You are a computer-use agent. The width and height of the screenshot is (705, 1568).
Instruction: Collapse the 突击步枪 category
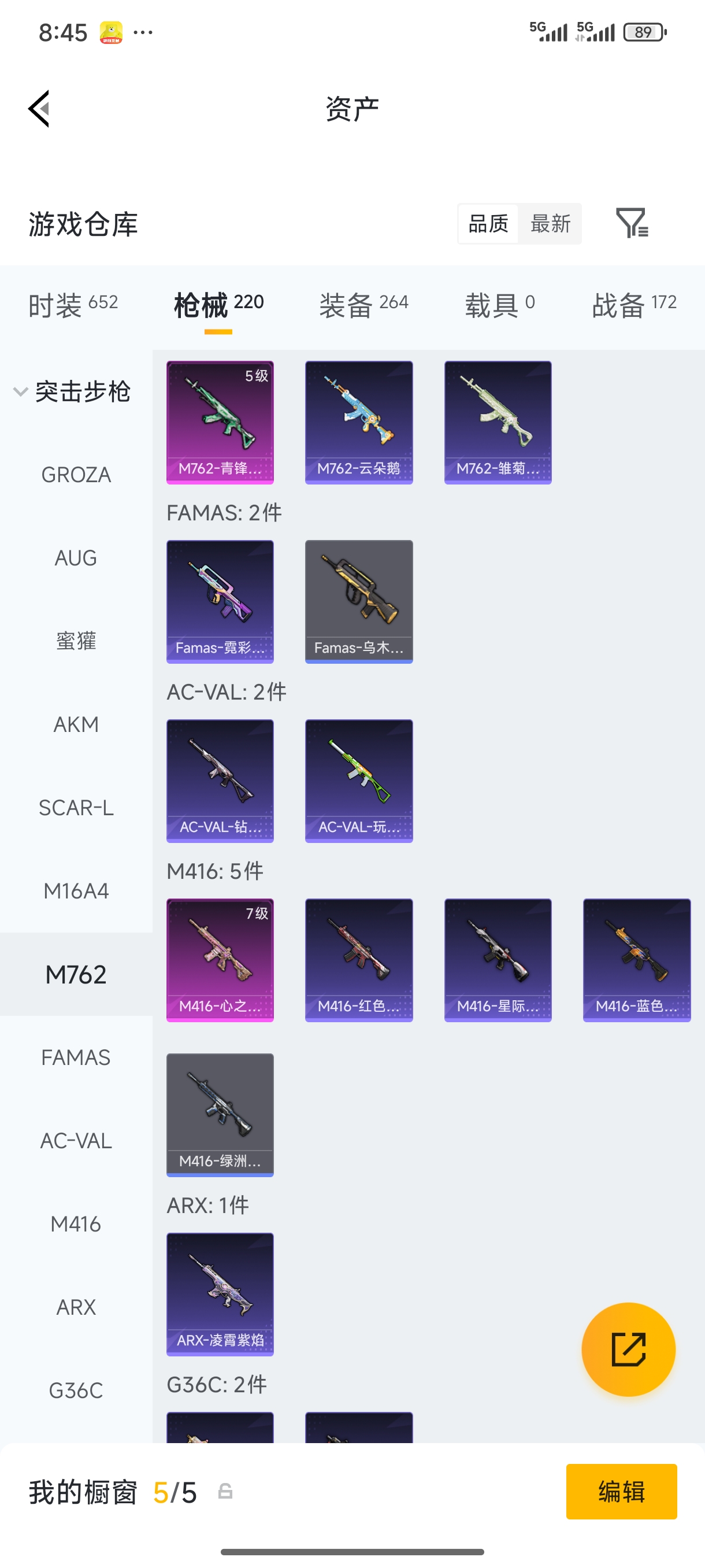[x=73, y=391]
